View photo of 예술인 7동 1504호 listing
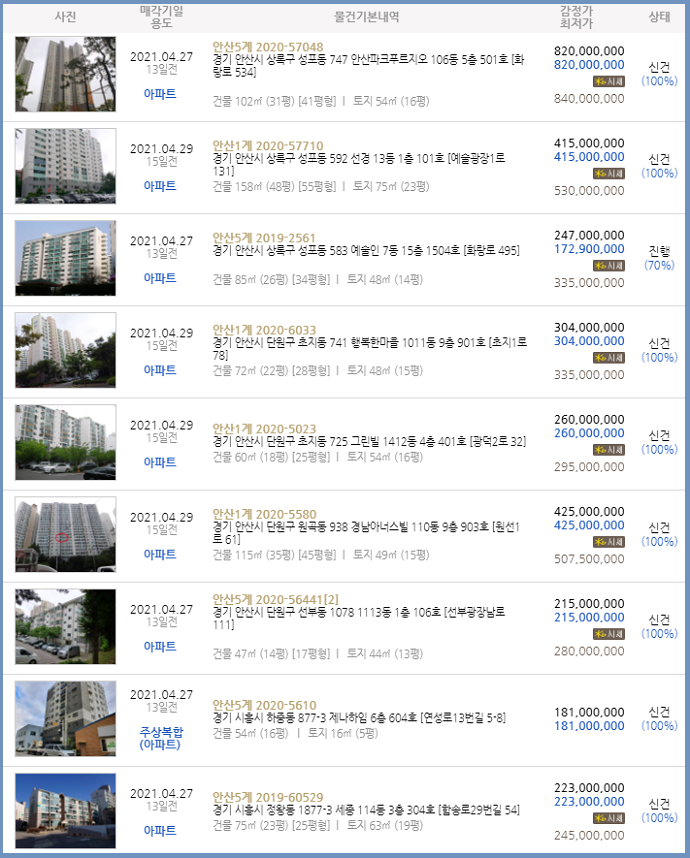Image resolution: width=690 pixels, height=858 pixels. (65, 258)
